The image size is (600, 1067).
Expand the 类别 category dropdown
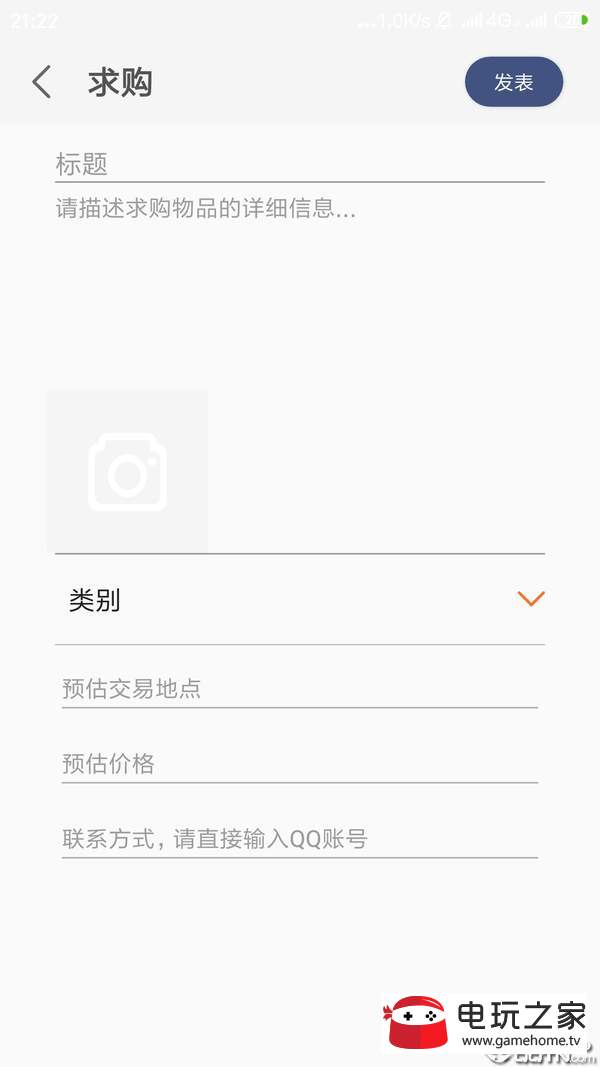click(x=299, y=600)
